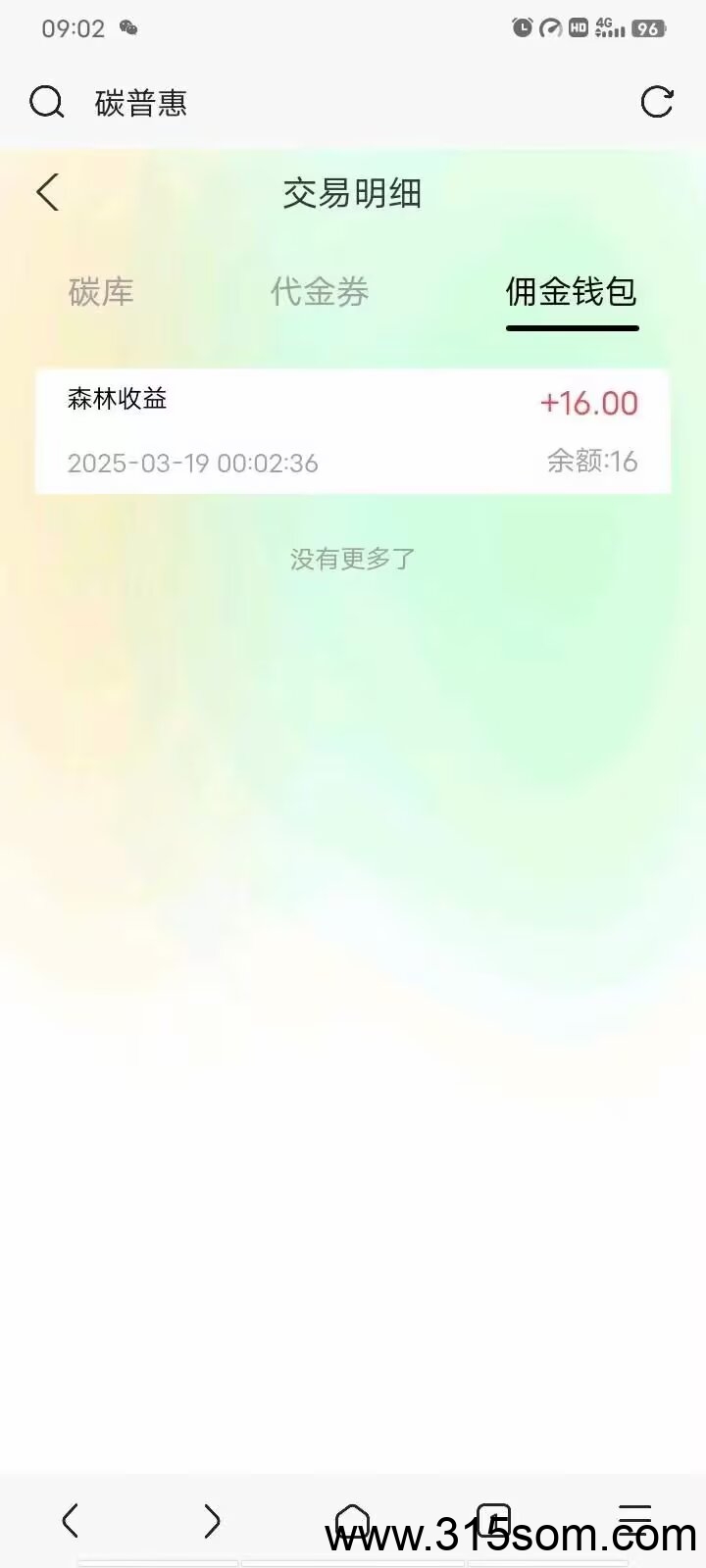Go forward with the right arrow in bottom bar
The image size is (706, 1568).
click(212, 1520)
